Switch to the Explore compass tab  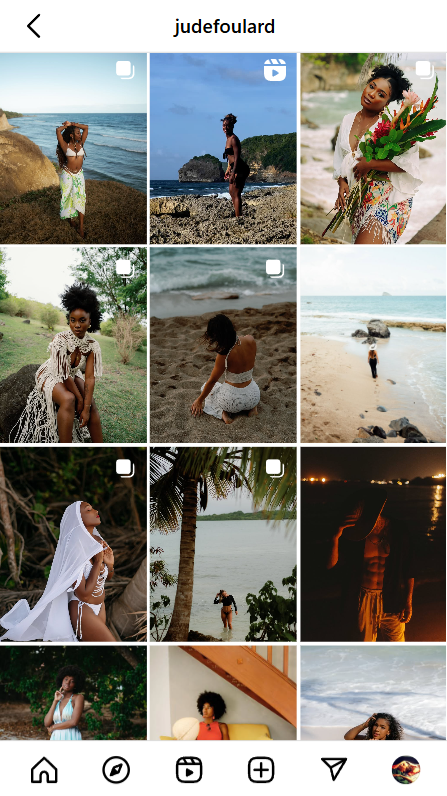click(116, 770)
